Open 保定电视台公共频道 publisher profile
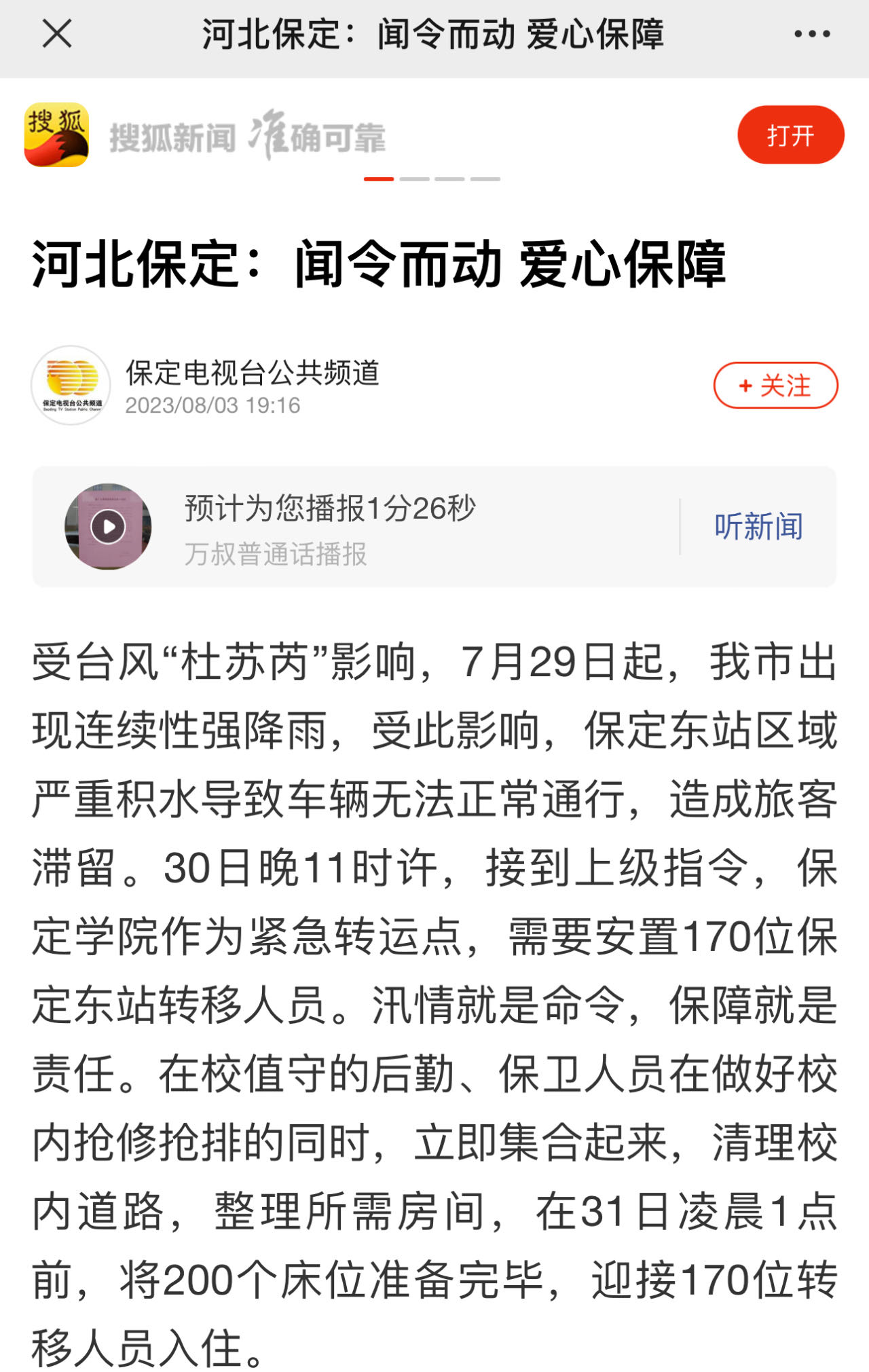This screenshot has width=869, height=1372. click(x=252, y=373)
